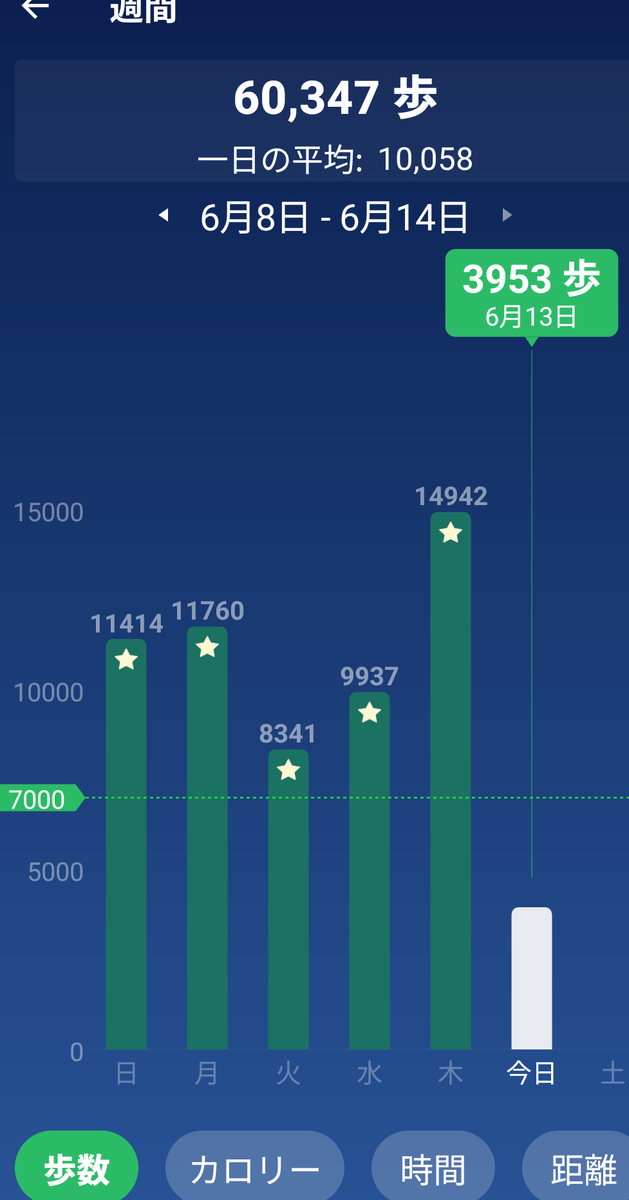Select the 14942 bar for 木
Viewport: 629px width, 1200px height.
[450, 781]
